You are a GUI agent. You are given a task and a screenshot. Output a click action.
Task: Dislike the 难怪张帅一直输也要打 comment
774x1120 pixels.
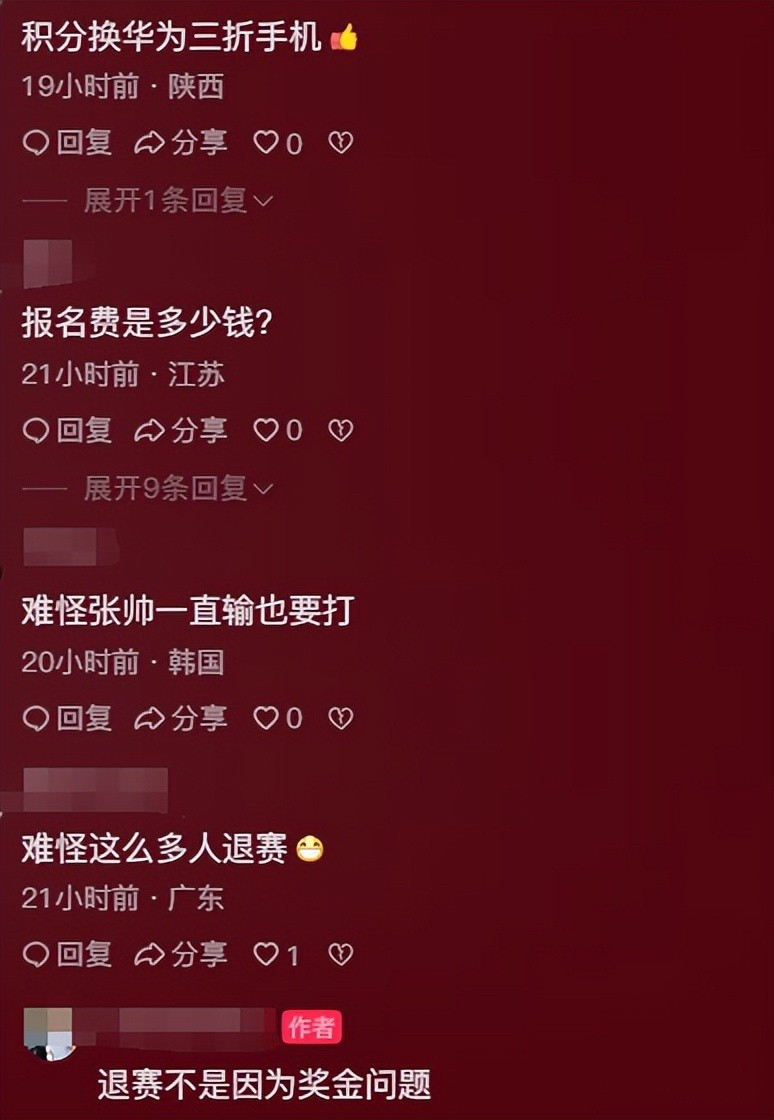point(341,717)
